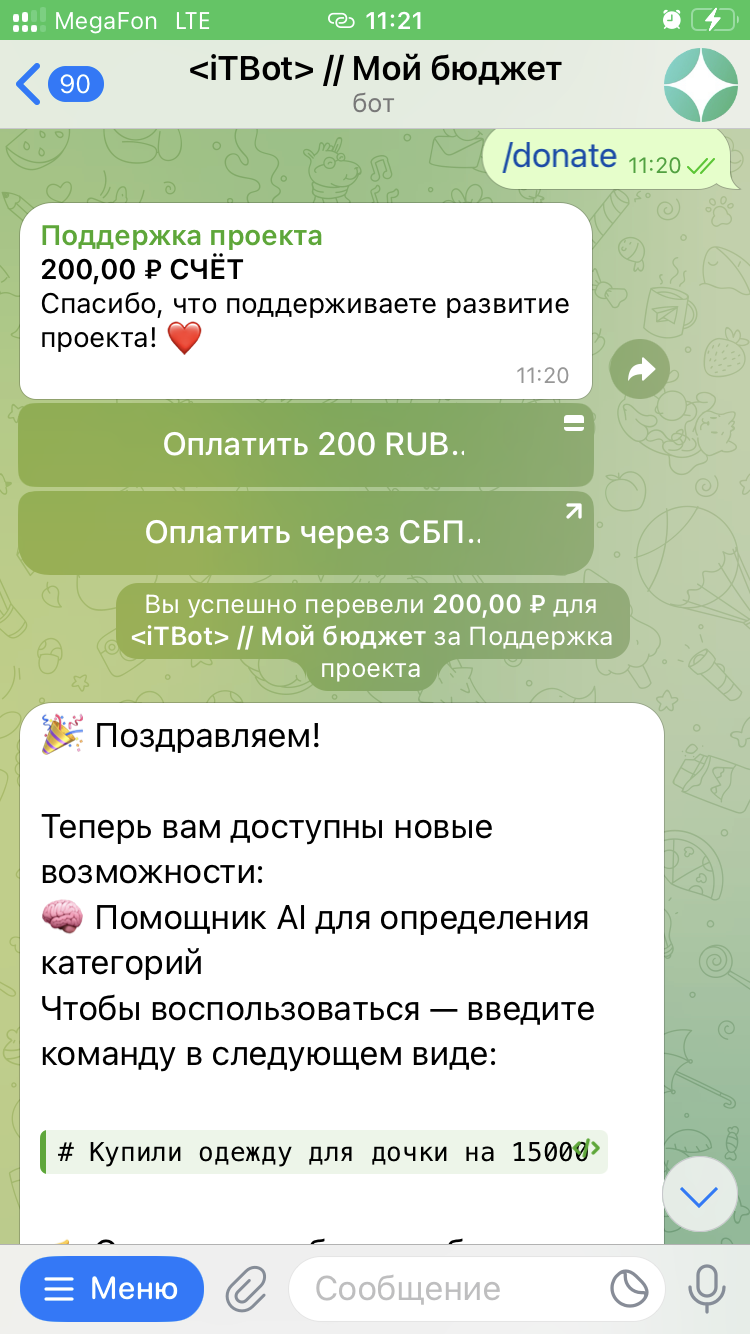Viewport: 750px width, 1334px height.
Task: Record a voice message with the microphone
Action: (x=706, y=1289)
